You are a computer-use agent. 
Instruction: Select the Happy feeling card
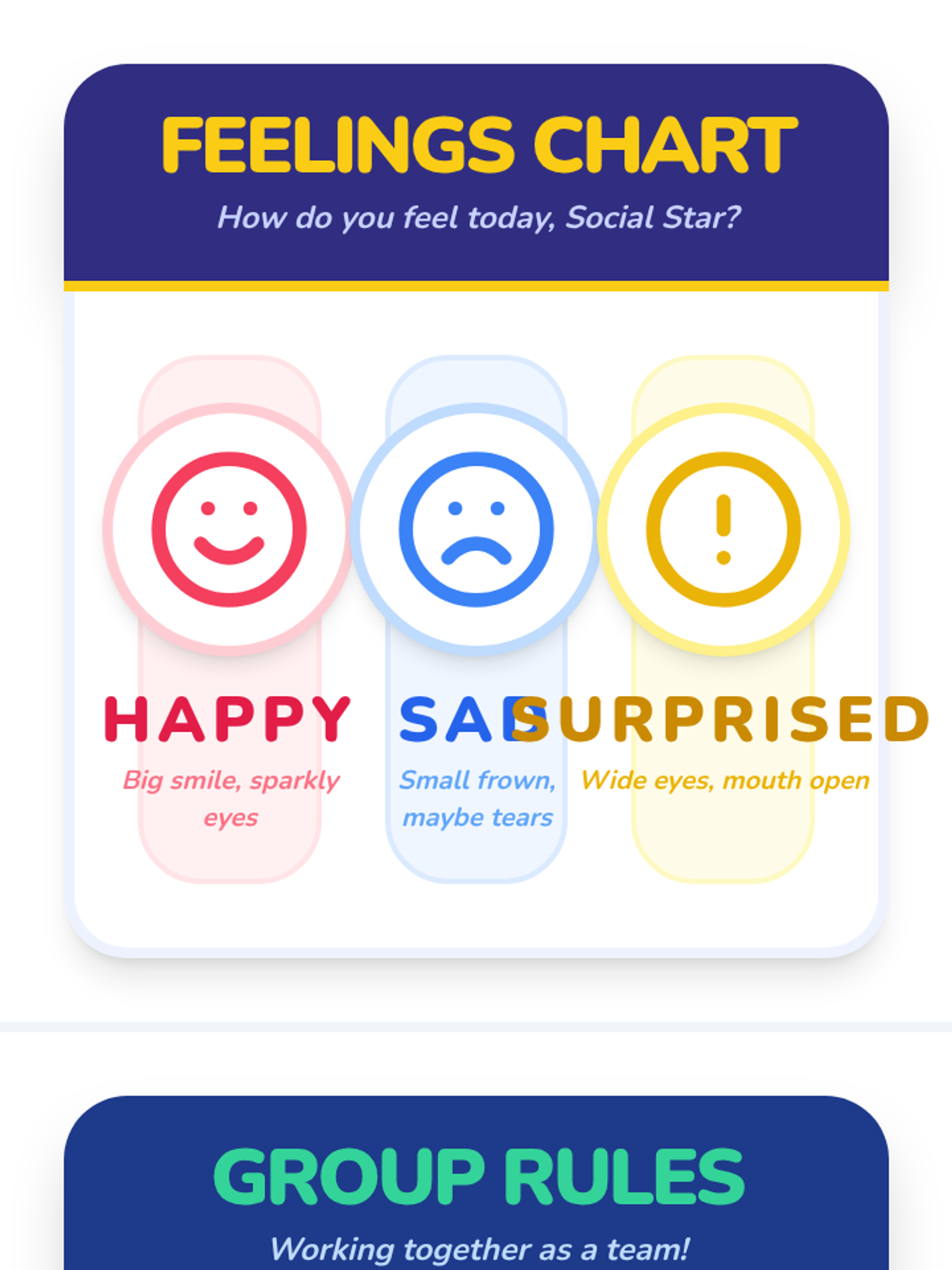[x=229, y=619]
